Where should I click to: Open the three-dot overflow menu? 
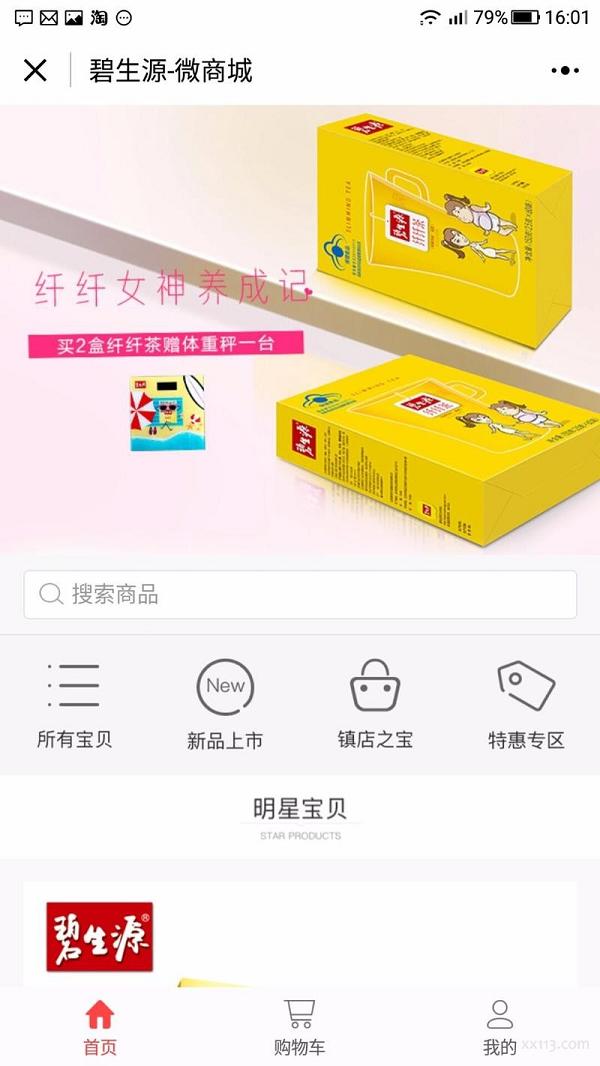(x=564, y=70)
